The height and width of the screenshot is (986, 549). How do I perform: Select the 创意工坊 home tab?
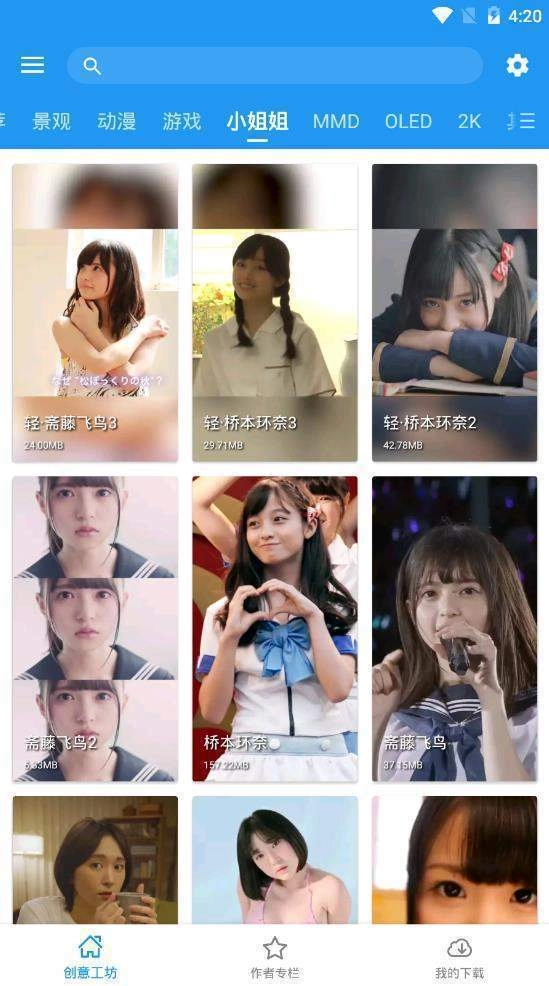[x=90, y=957]
